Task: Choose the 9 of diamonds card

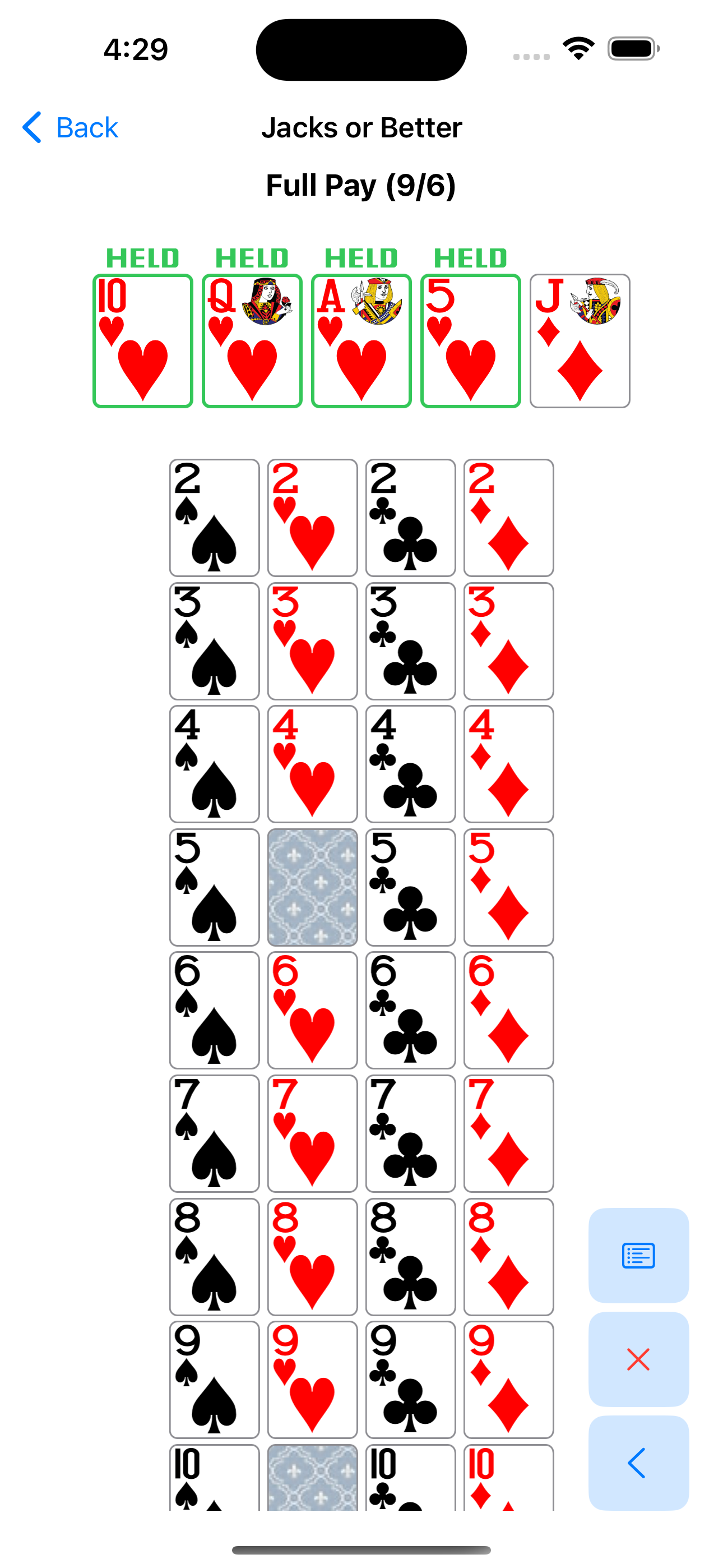Action: pos(509,1380)
